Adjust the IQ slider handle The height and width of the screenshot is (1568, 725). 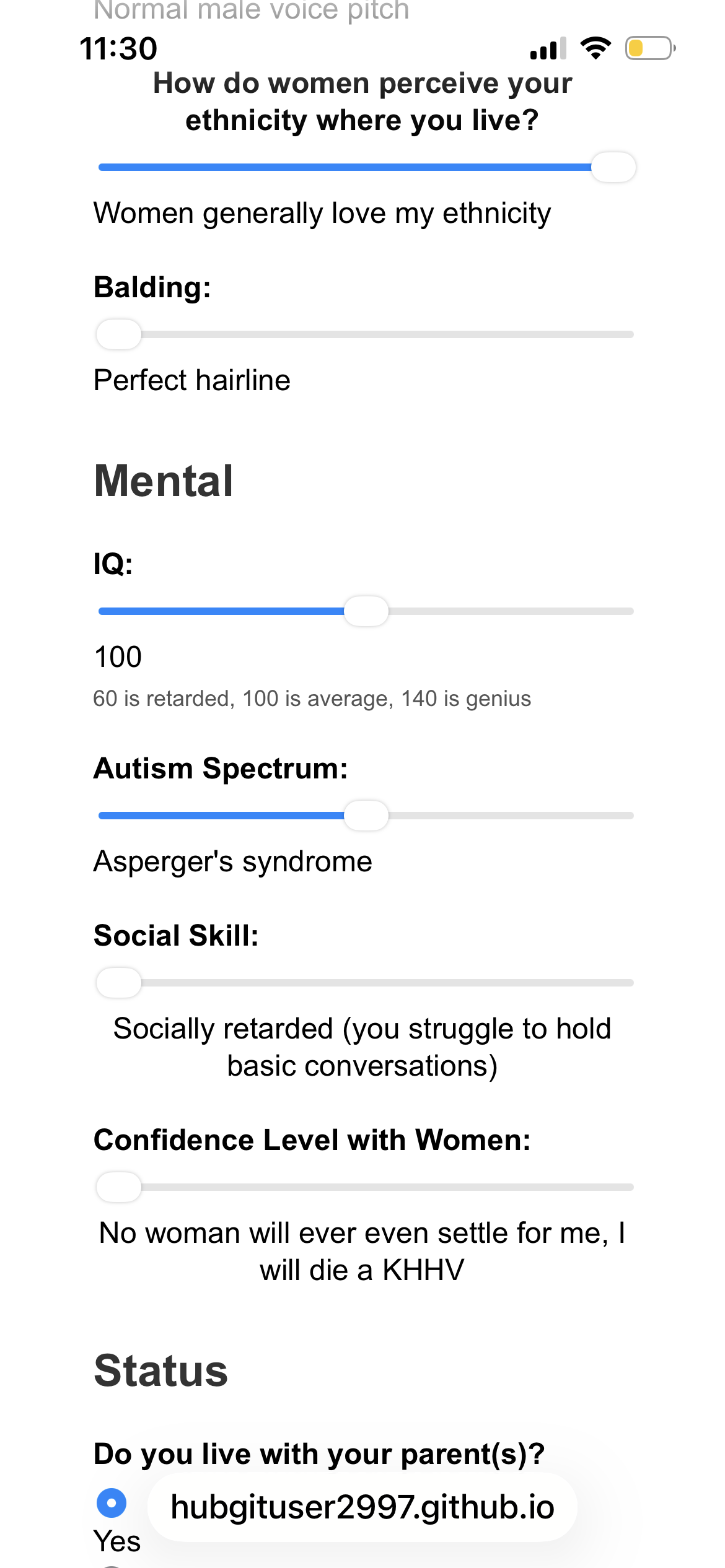click(366, 611)
